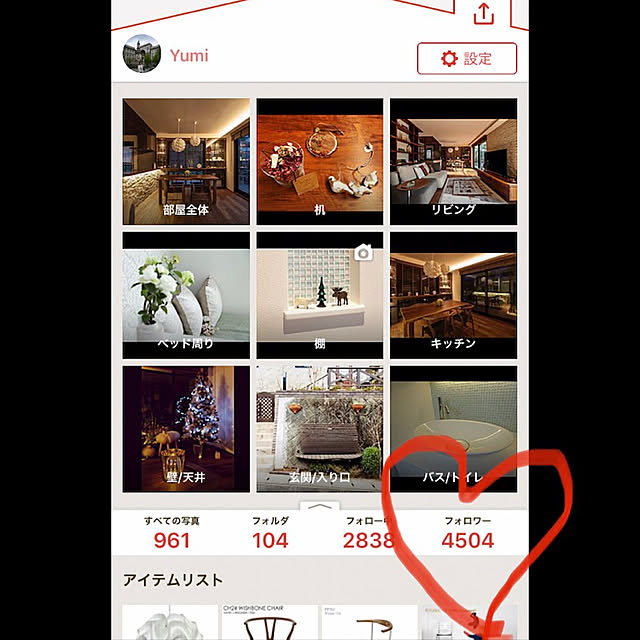Open the ベッド周り photo category
This screenshot has height=640, width=640.
click(186, 296)
